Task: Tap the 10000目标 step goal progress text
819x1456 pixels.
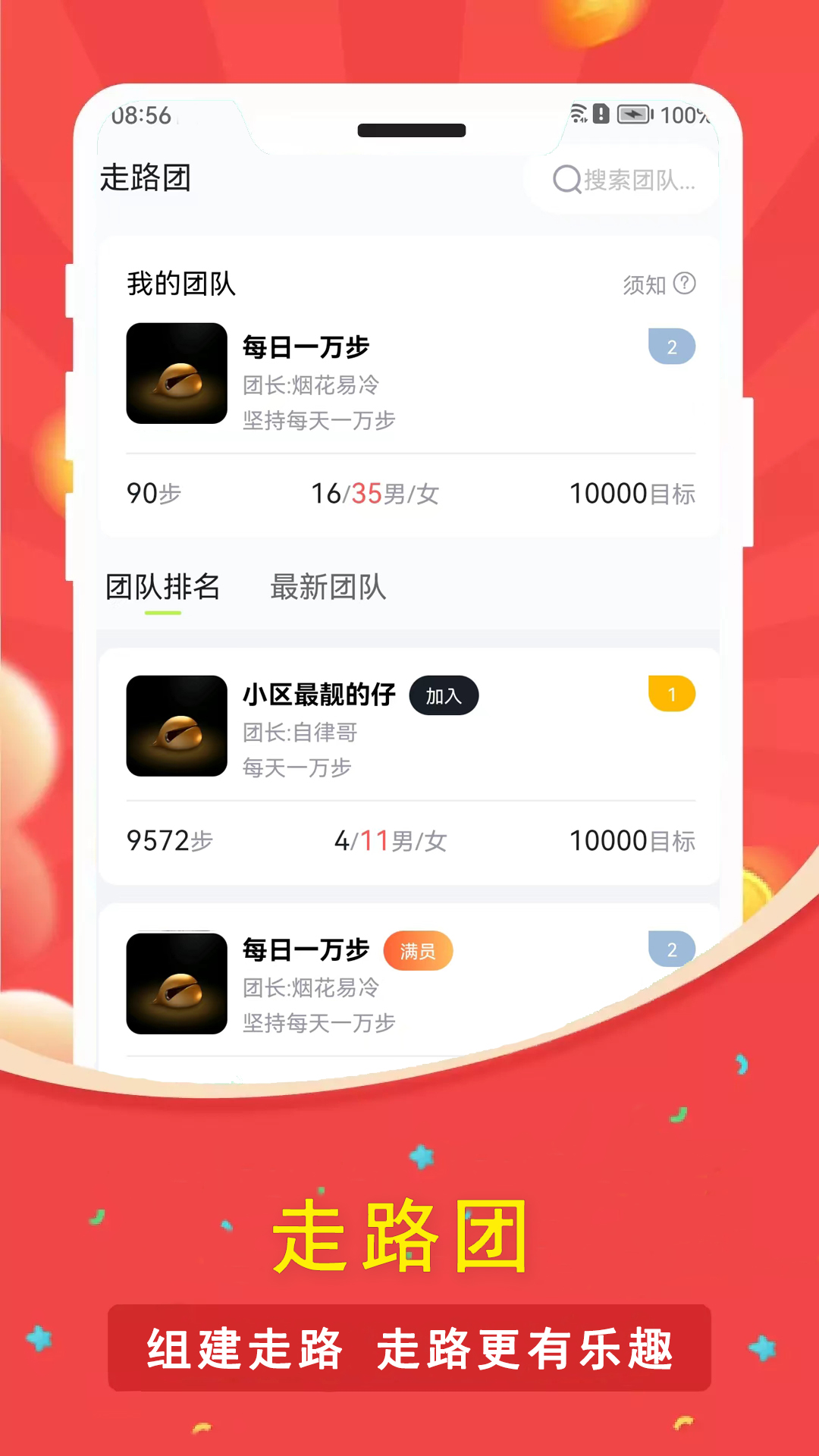Action: tap(633, 493)
